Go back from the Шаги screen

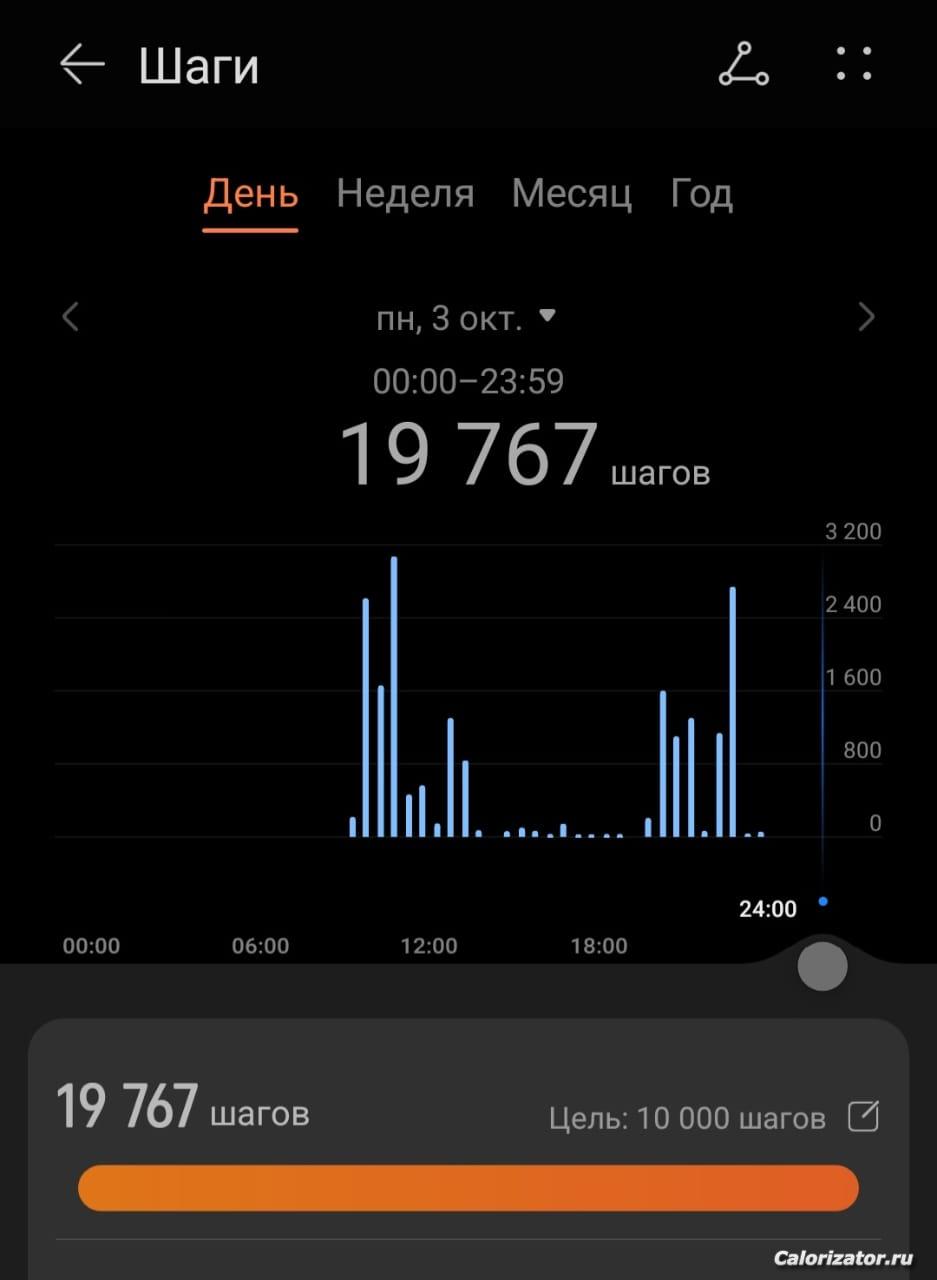point(82,66)
